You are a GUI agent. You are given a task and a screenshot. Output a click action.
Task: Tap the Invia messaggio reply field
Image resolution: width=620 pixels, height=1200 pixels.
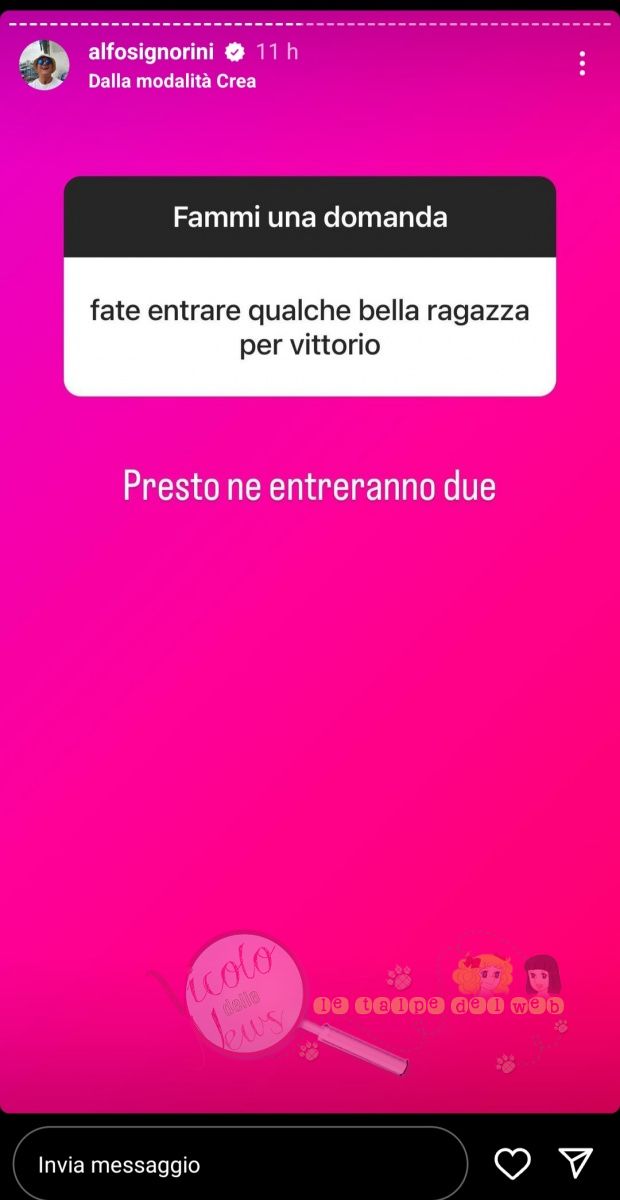coord(240,1164)
